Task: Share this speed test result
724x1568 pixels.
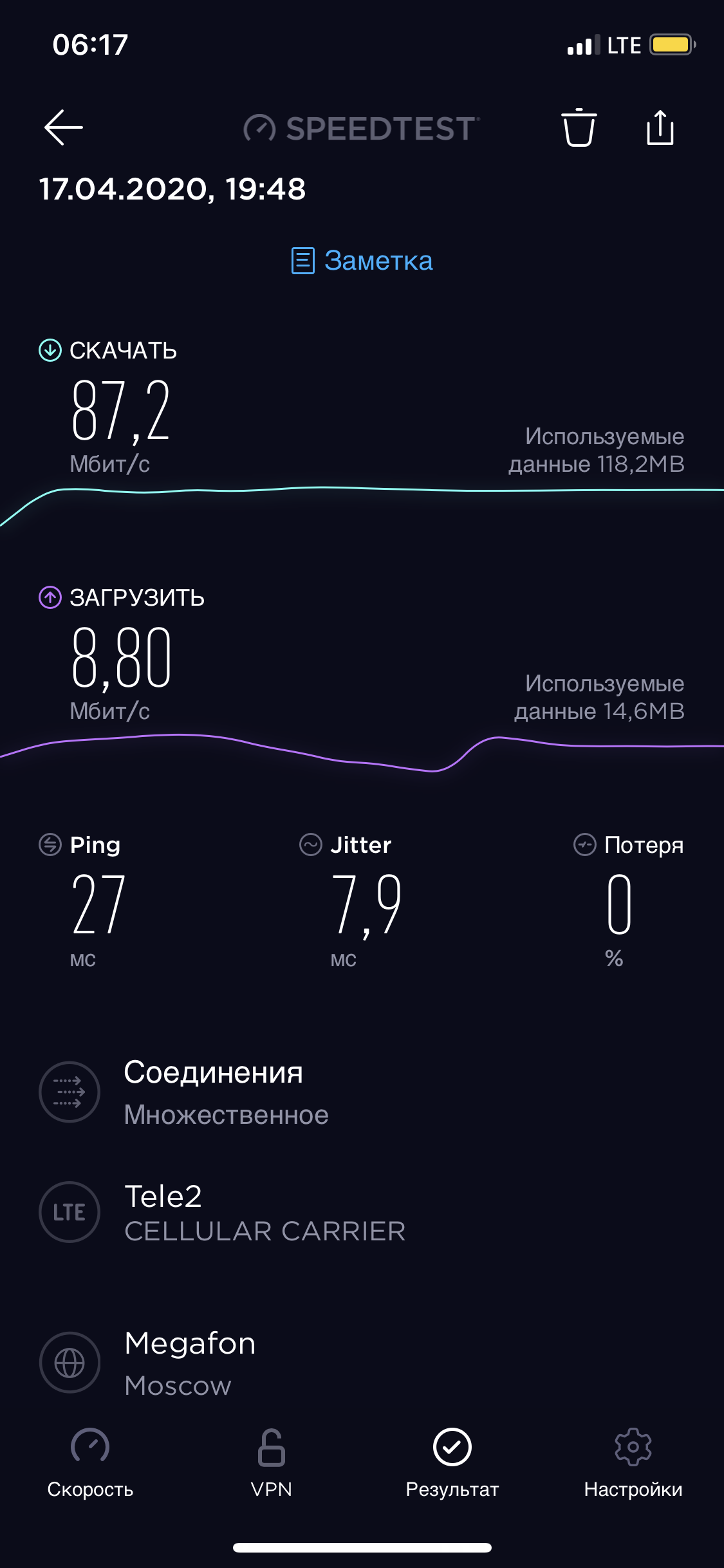Action: pyautogui.click(x=660, y=127)
